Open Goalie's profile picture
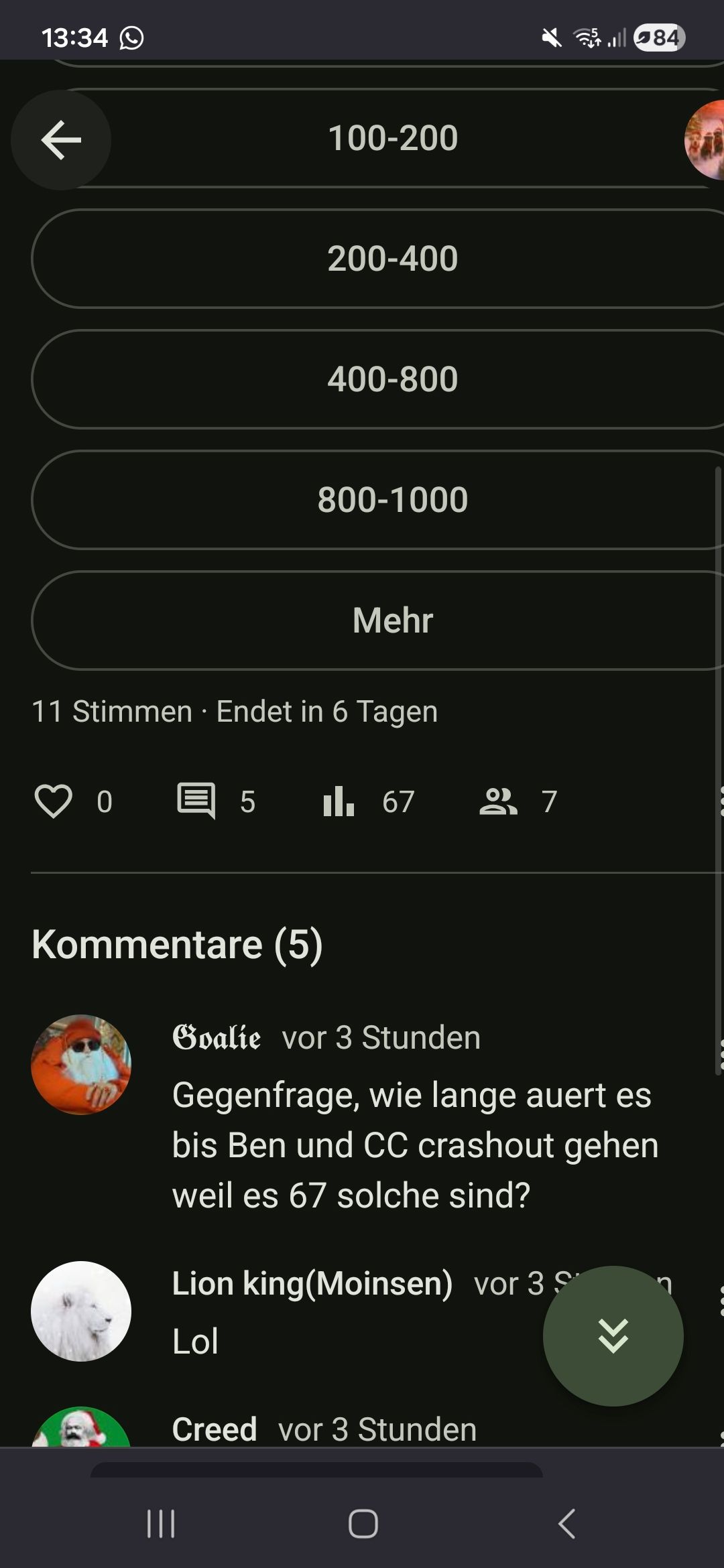This screenshot has height=1568, width=724. point(81,1065)
